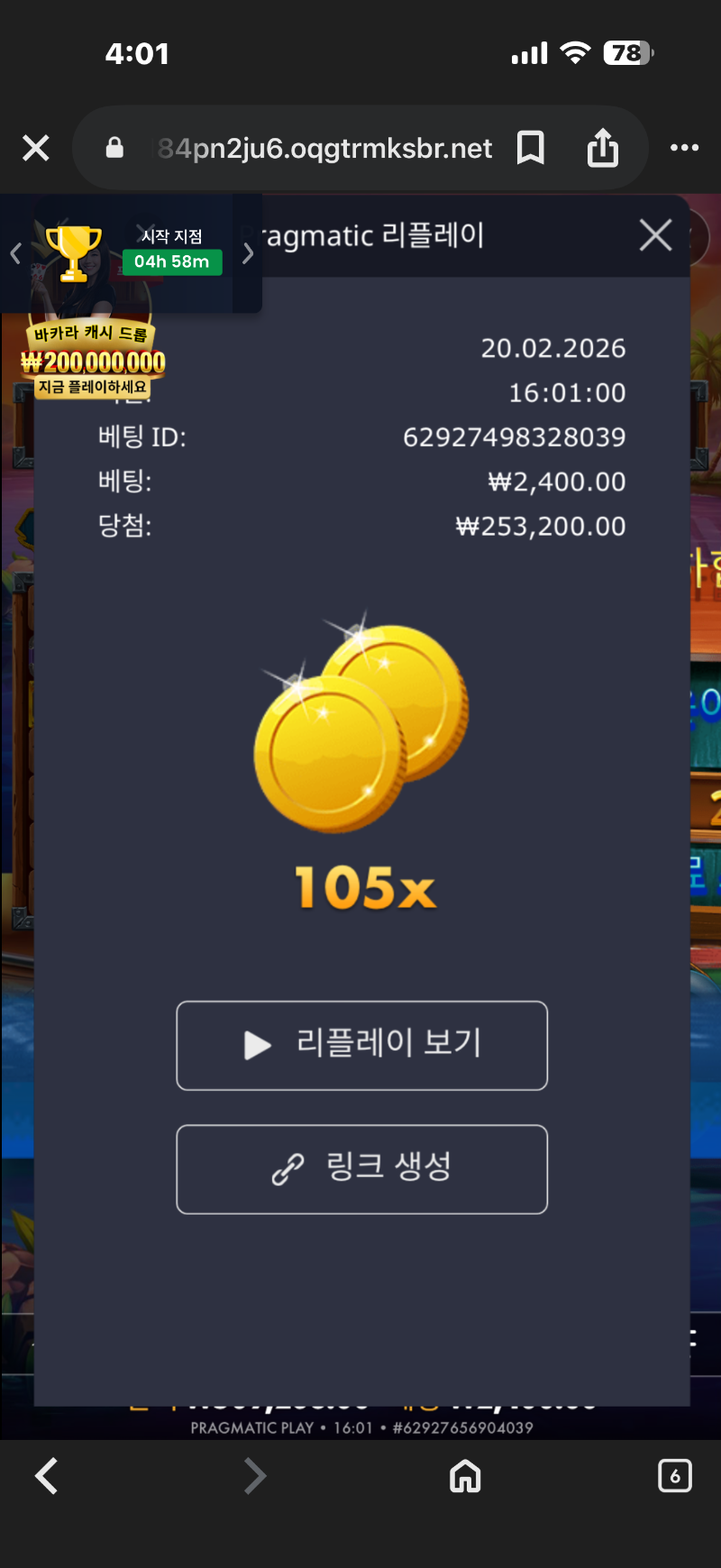
Task: Bookmark this page in the browser
Action: [x=530, y=148]
